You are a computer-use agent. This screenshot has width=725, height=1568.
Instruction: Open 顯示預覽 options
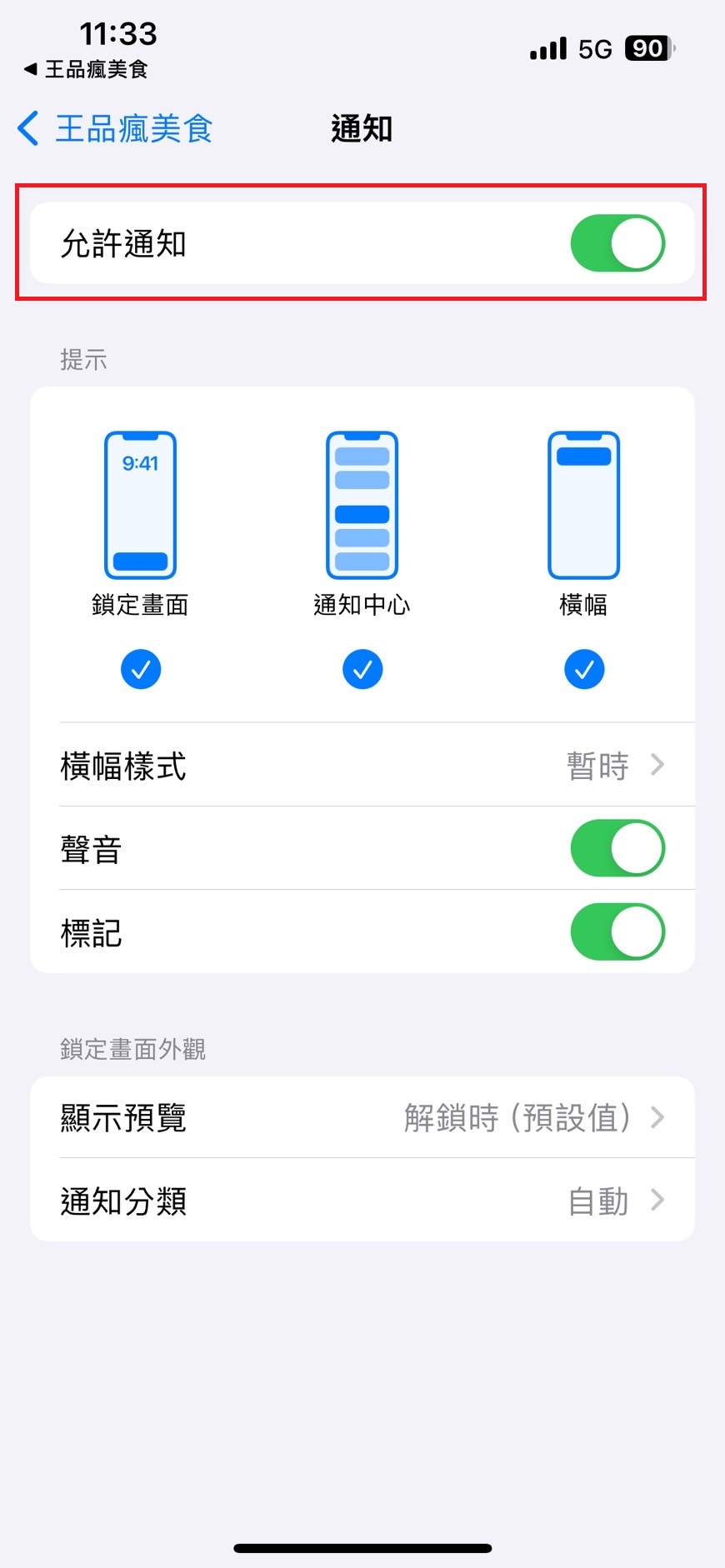point(362,1117)
